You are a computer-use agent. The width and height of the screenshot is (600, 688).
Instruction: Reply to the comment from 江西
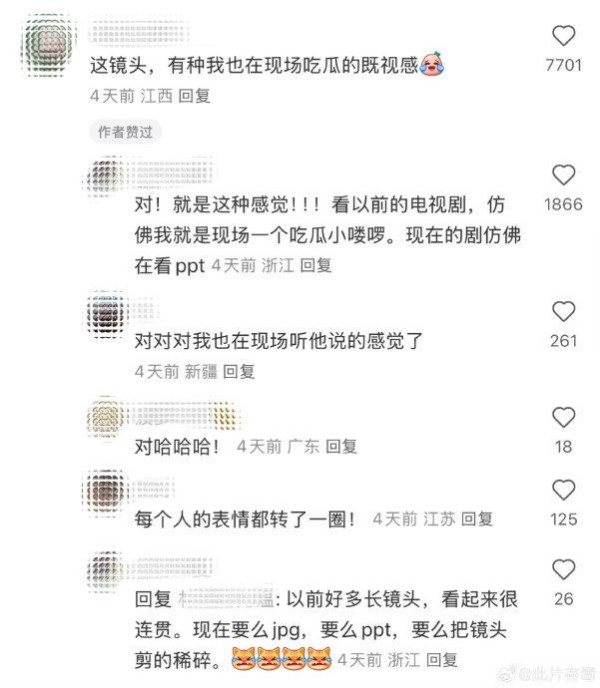pyautogui.click(x=194, y=97)
